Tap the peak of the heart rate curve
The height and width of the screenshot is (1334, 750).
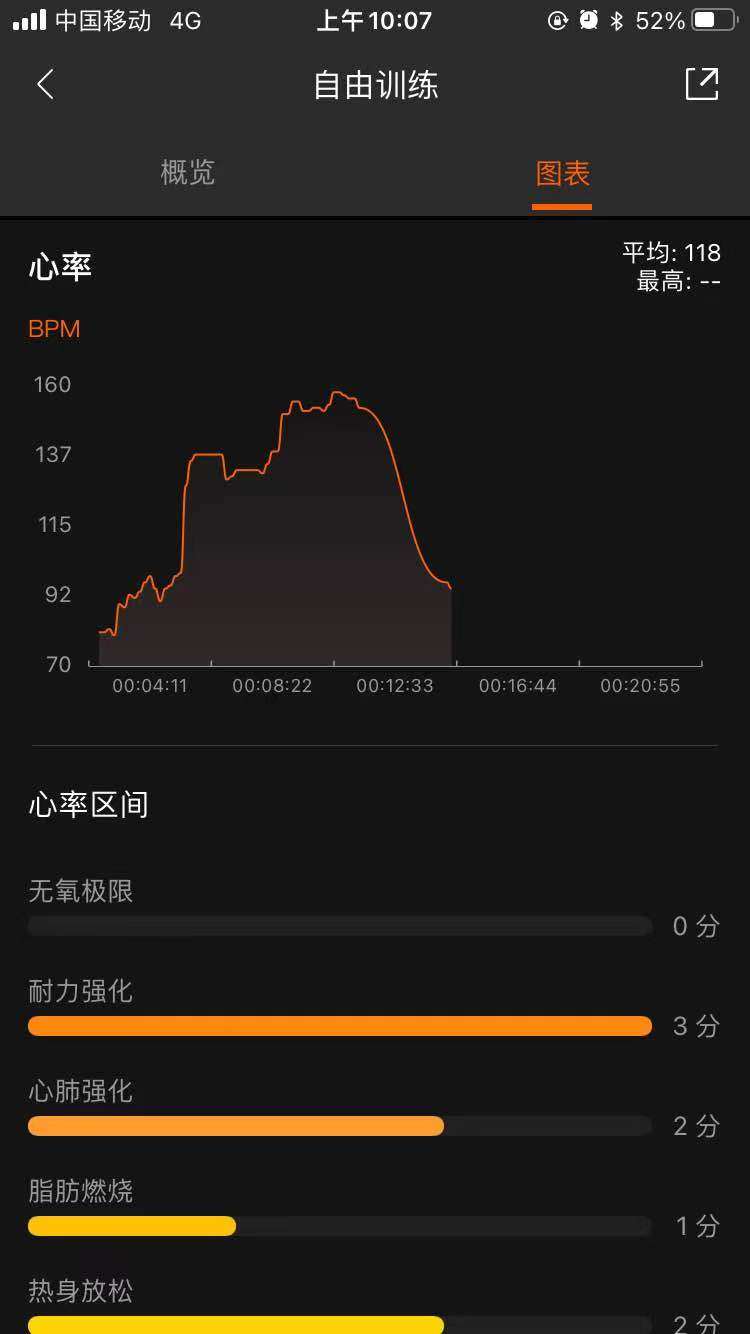pos(337,393)
